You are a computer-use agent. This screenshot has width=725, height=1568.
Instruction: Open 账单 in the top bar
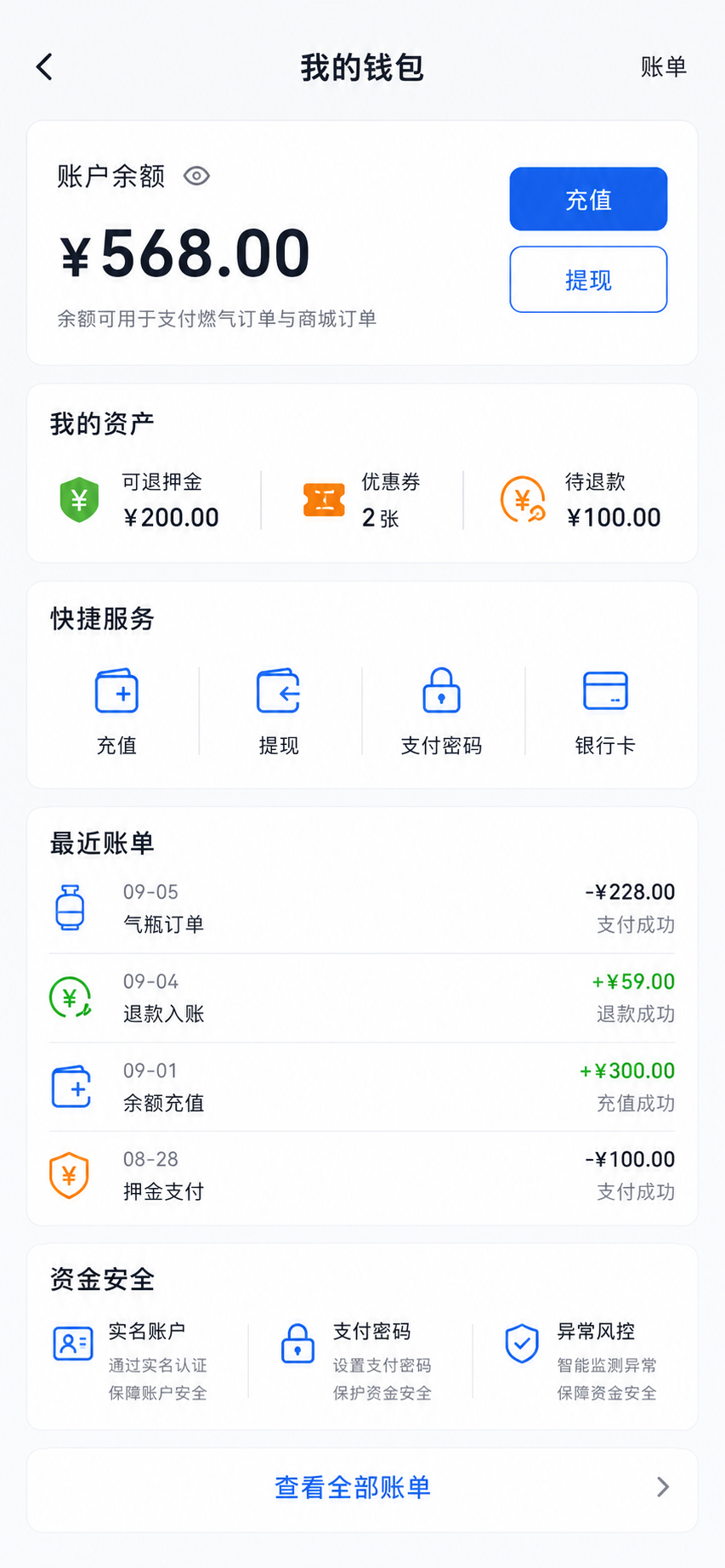pyautogui.click(x=663, y=67)
